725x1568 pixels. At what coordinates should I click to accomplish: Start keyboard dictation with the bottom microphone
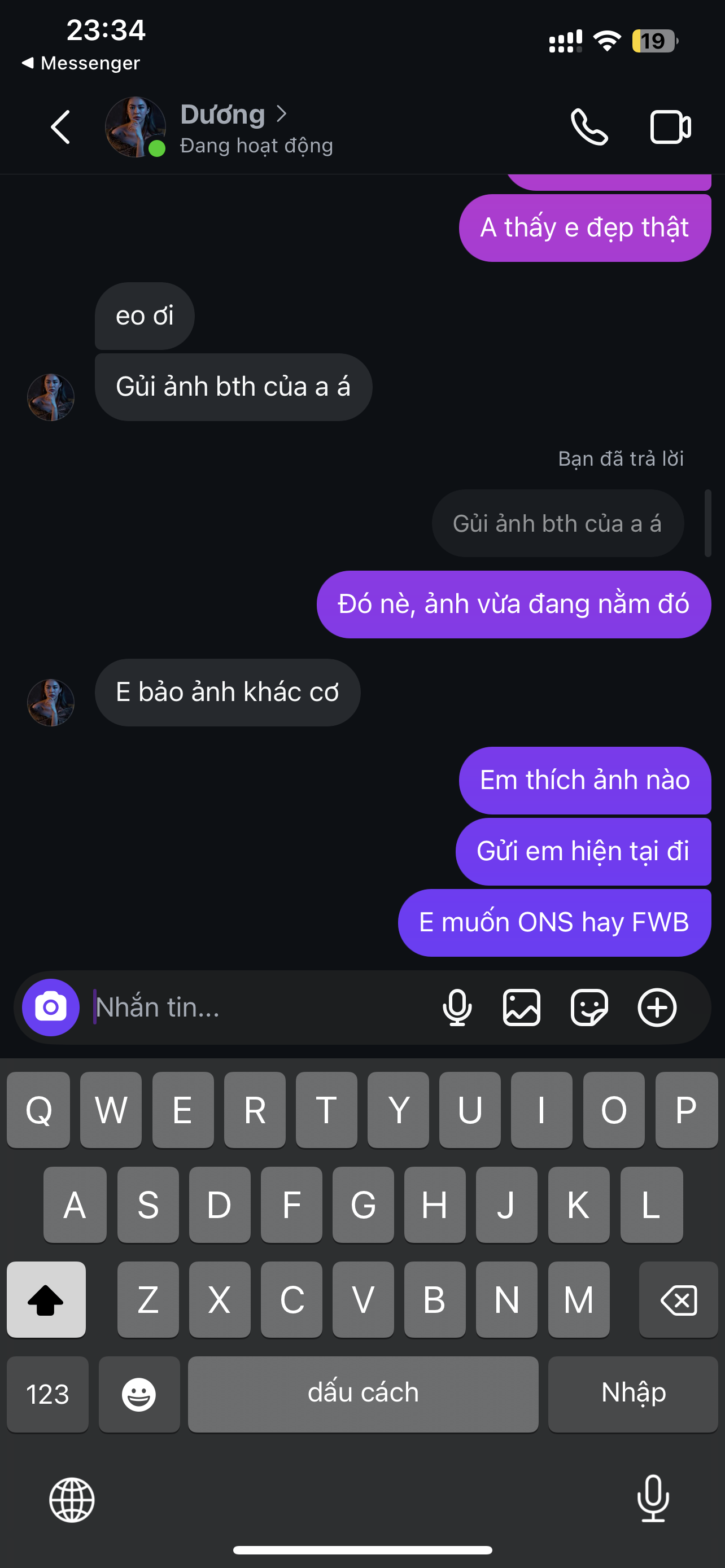[653, 1499]
